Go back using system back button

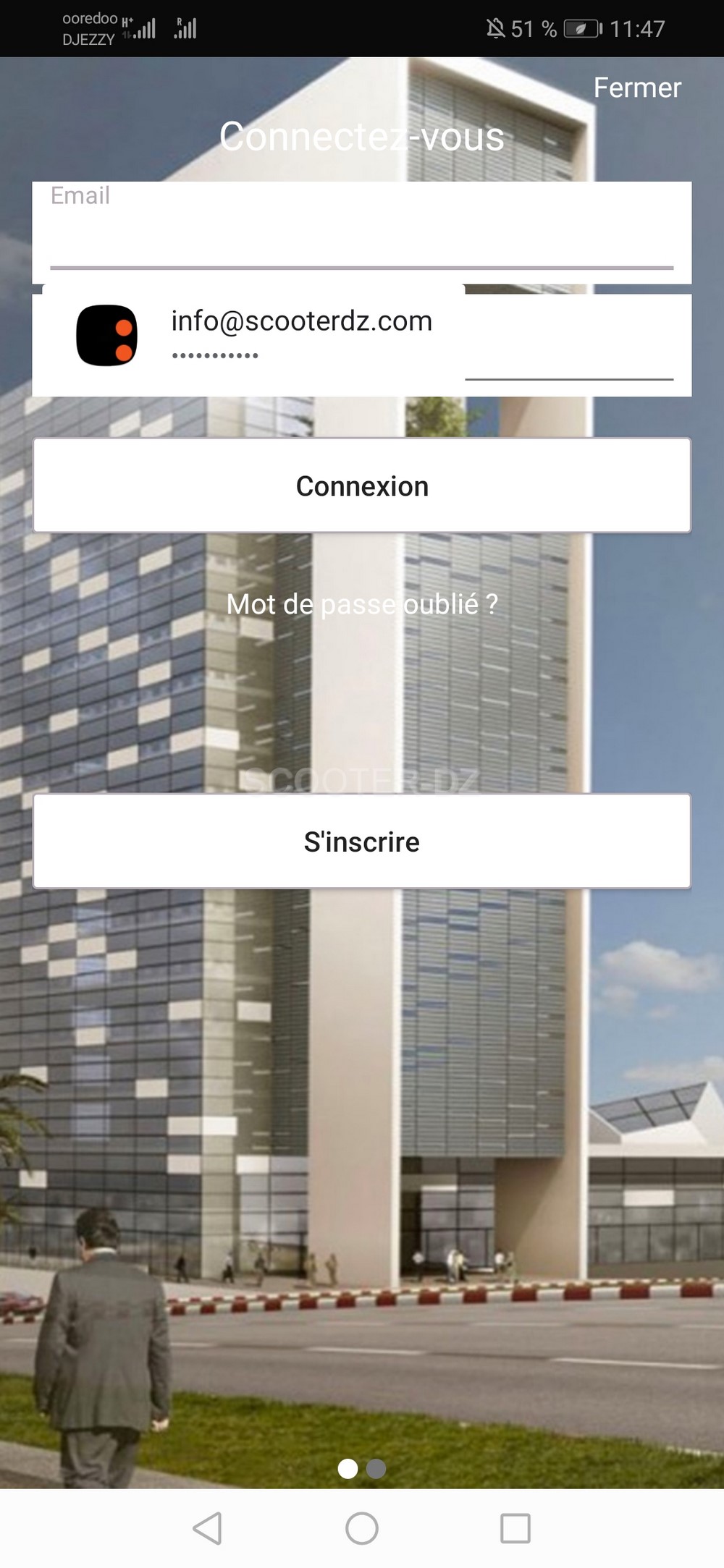click(208, 1528)
